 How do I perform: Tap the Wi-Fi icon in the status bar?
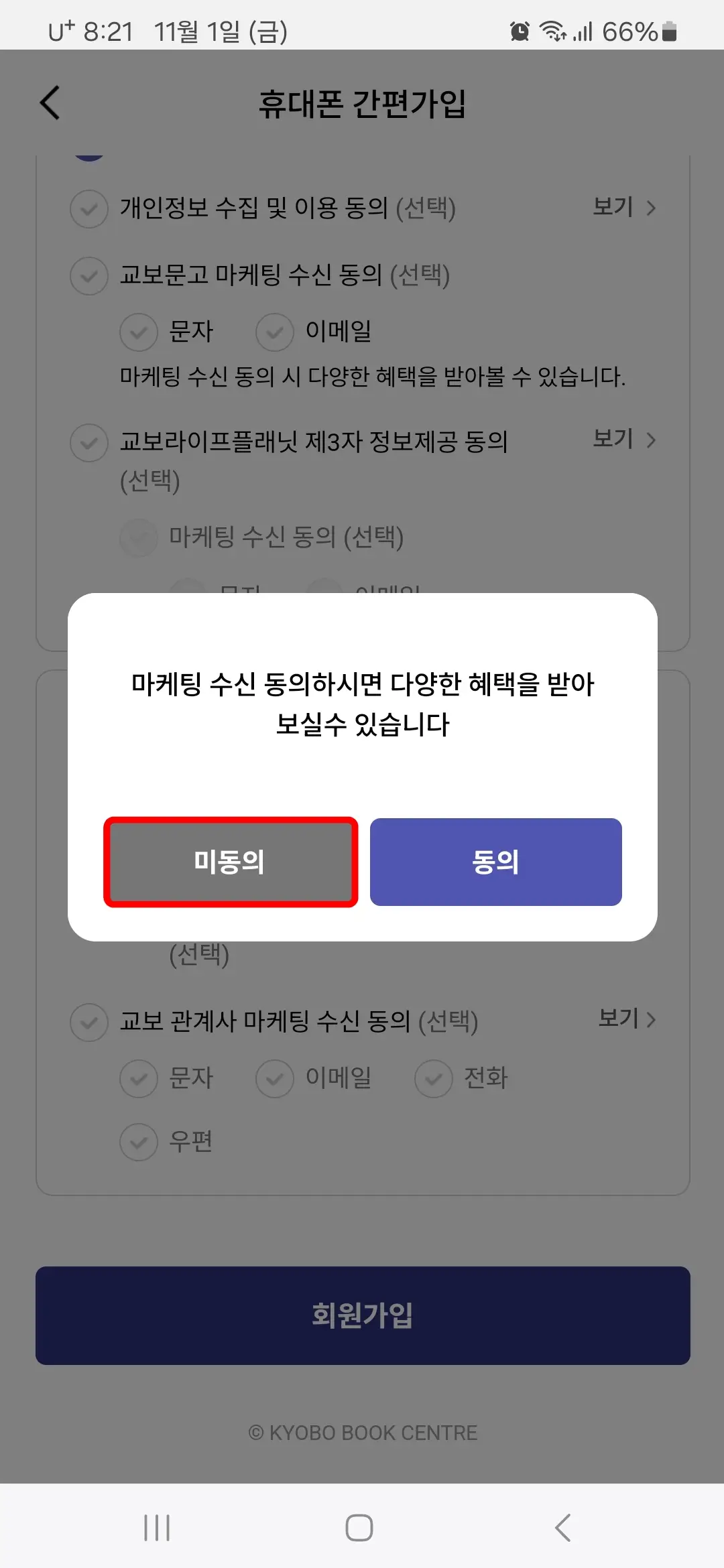tap(554, 29)
